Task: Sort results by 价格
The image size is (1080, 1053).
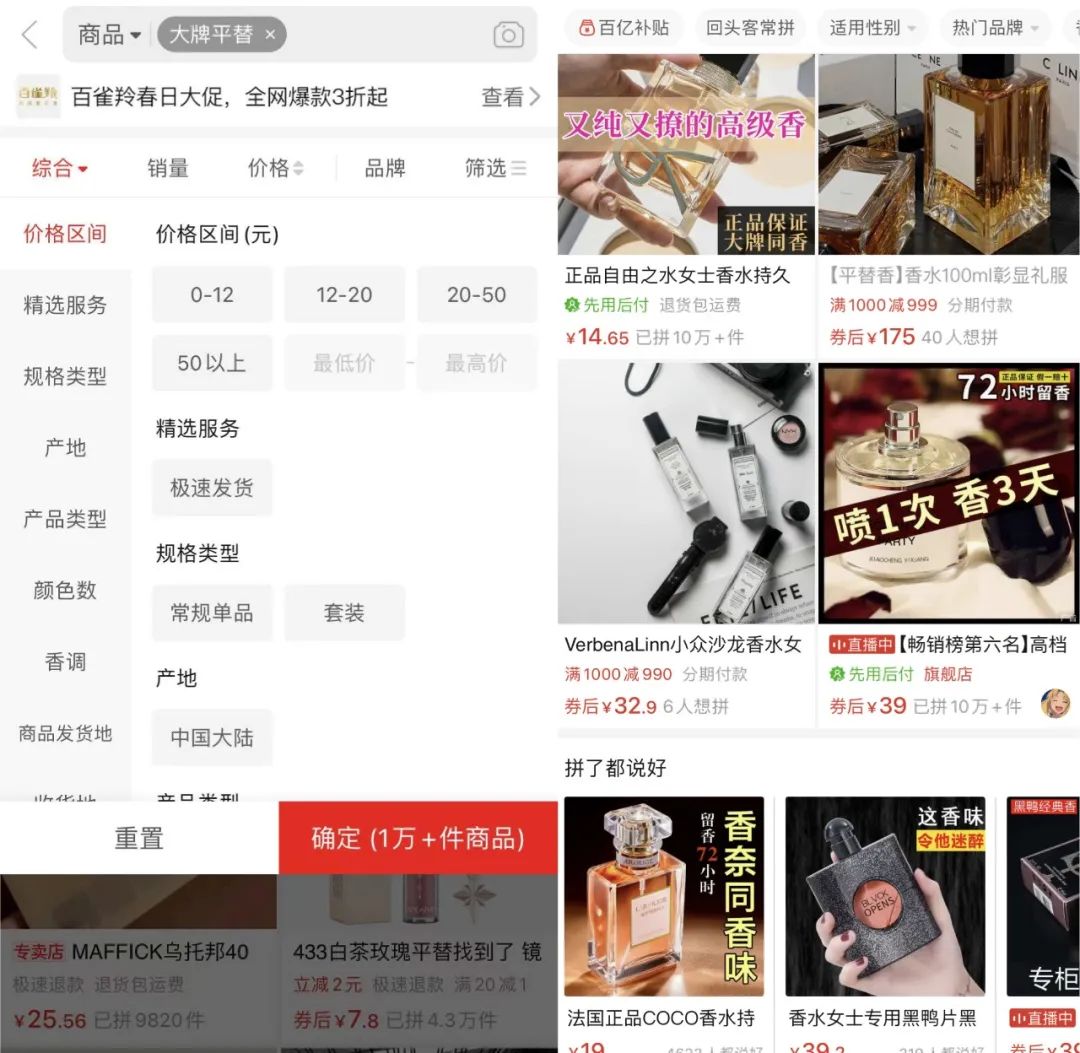Action: (275, 168)
